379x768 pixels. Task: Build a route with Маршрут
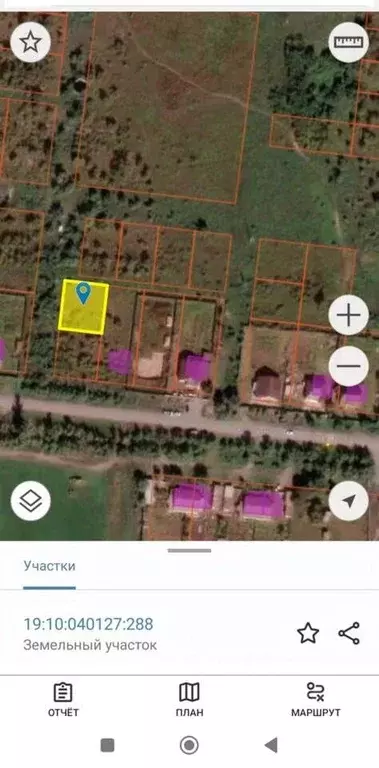pos(316,700)
